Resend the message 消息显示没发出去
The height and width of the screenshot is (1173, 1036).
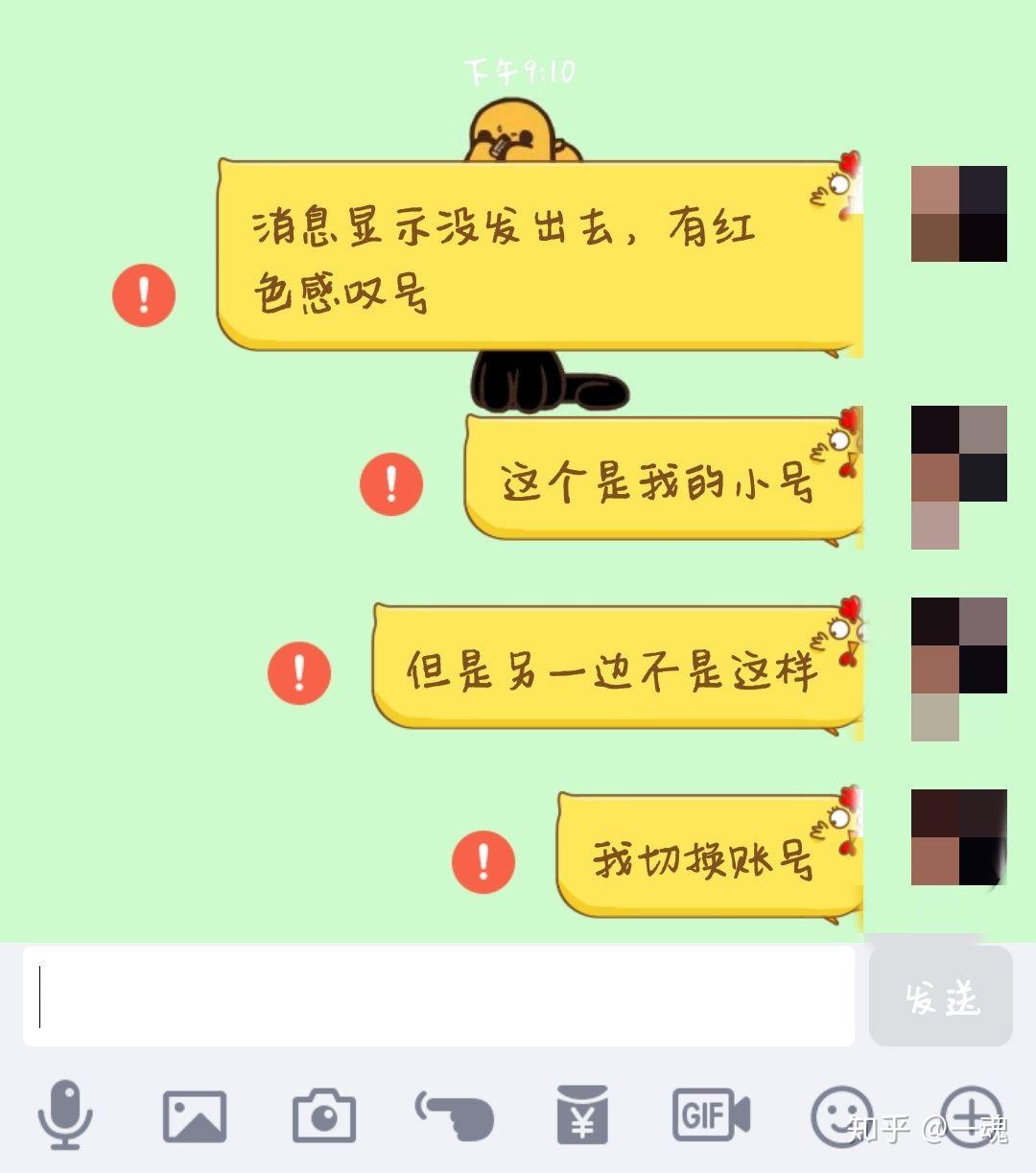click(144, 294)
